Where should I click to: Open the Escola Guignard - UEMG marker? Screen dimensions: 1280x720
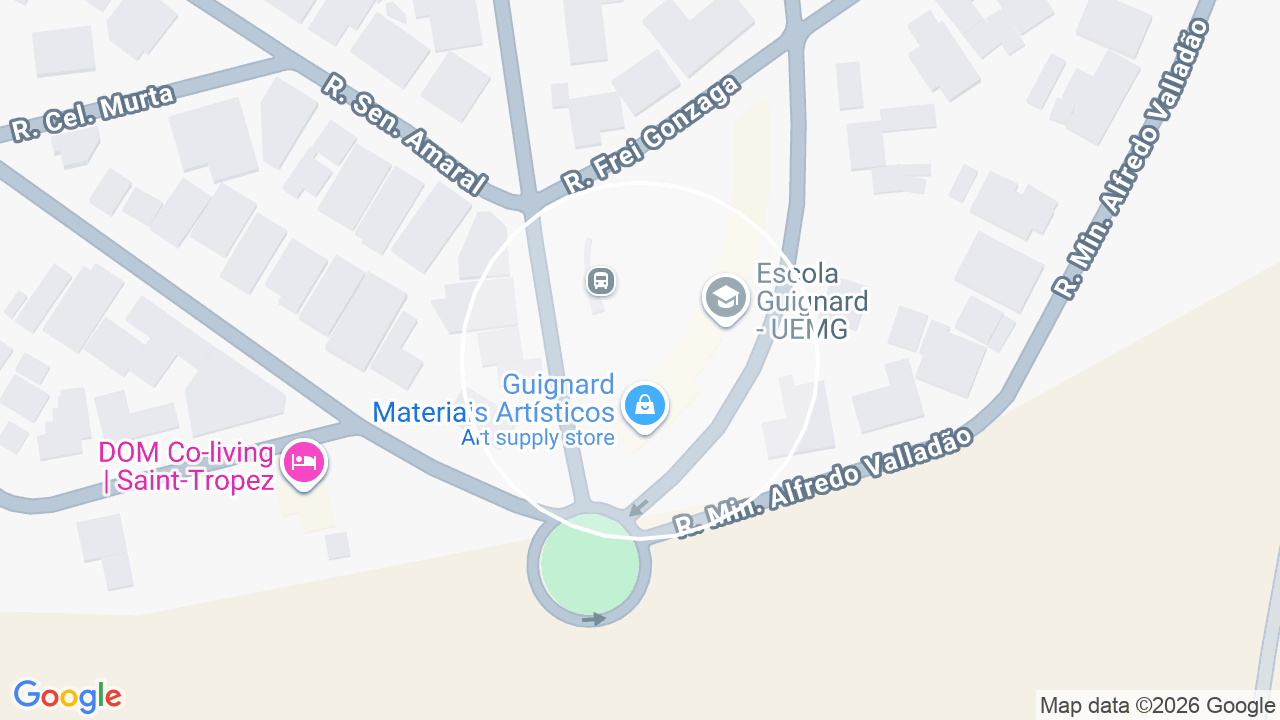pyautogui.click(x=726, y=299)
